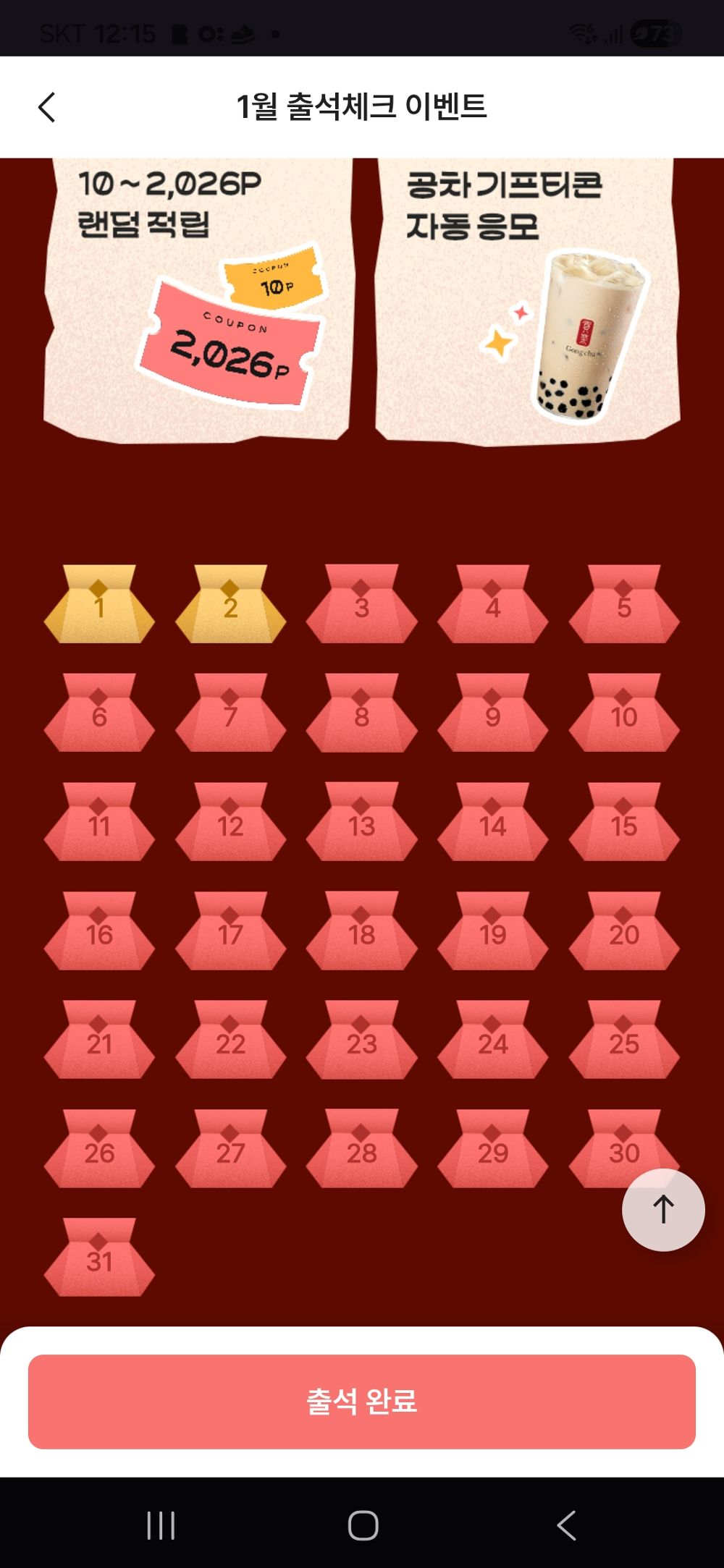This screenshot has height=1568, width=724.
Task: Select the day 3 red pouch
Action: tap(361, 606)
